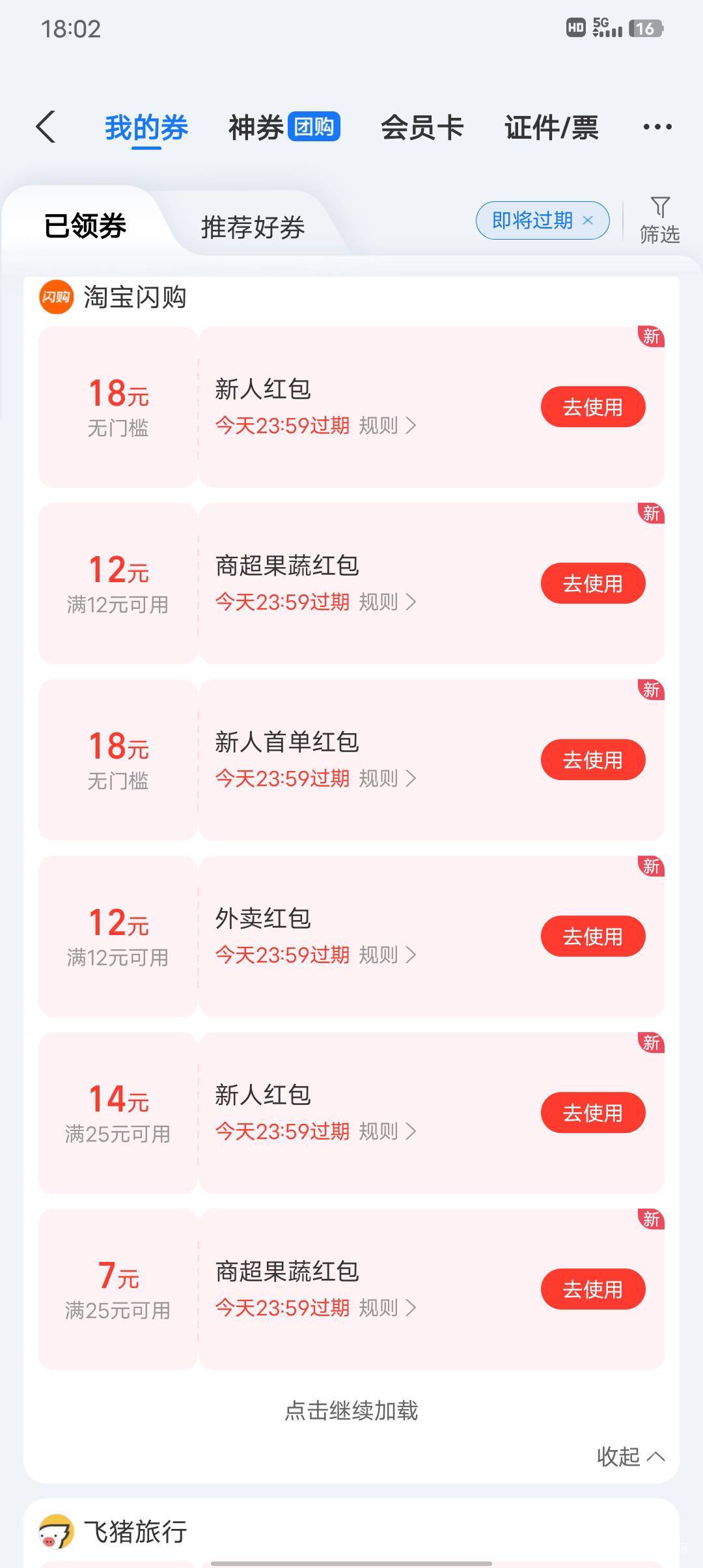703x1568 pixels.
Task: Load more coupons with 点击继续加载
Action: [351, 1411]
